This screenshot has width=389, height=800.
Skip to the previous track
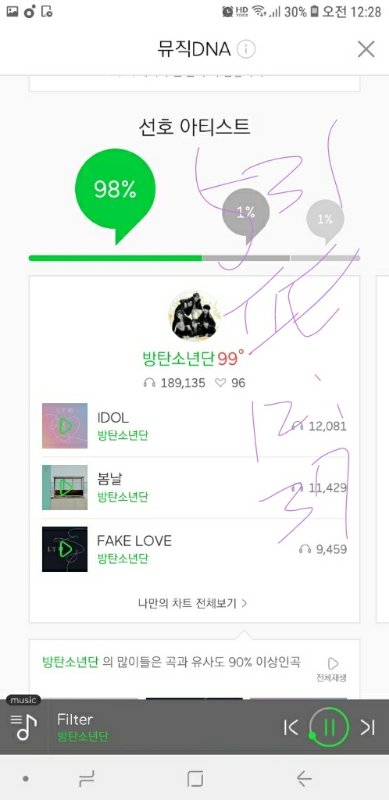(x=291, y=727)
